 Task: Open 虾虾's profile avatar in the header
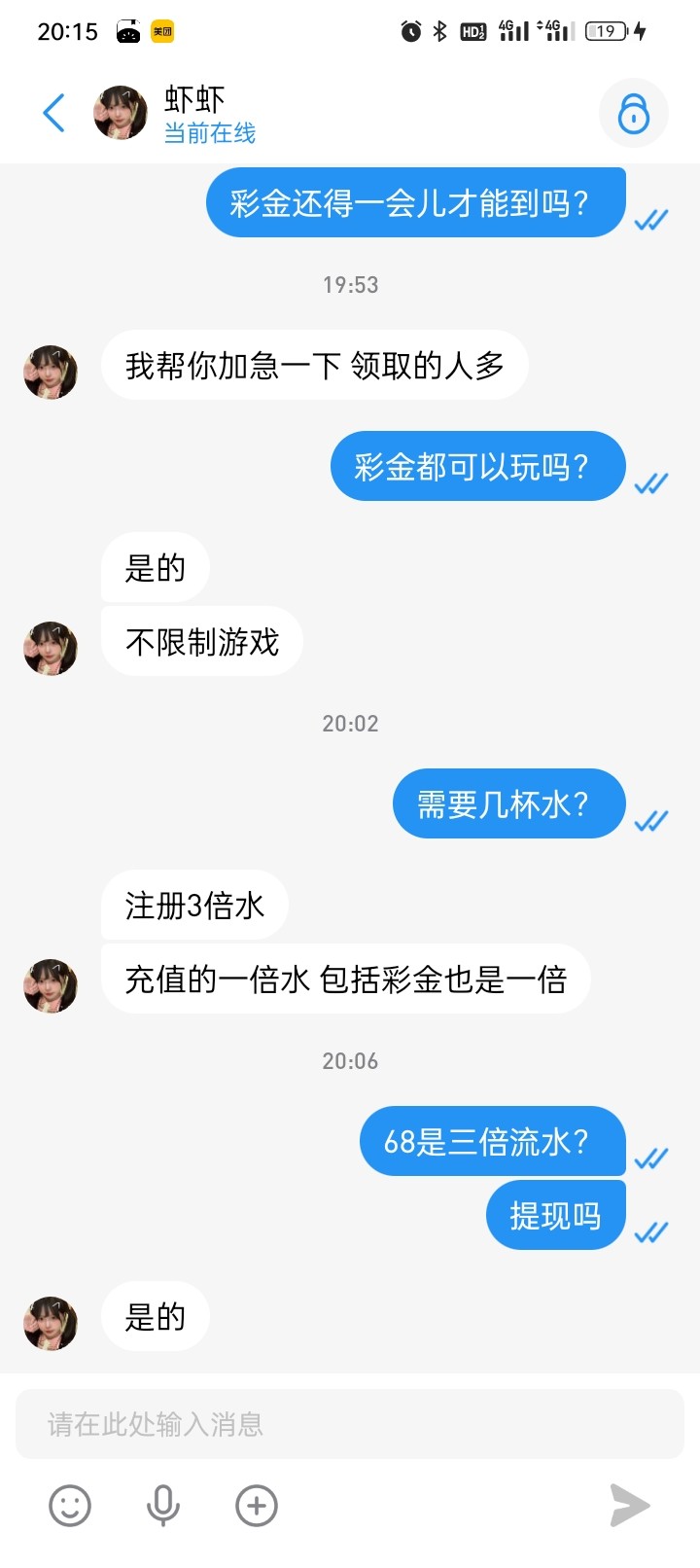click(x=121, y=113)
